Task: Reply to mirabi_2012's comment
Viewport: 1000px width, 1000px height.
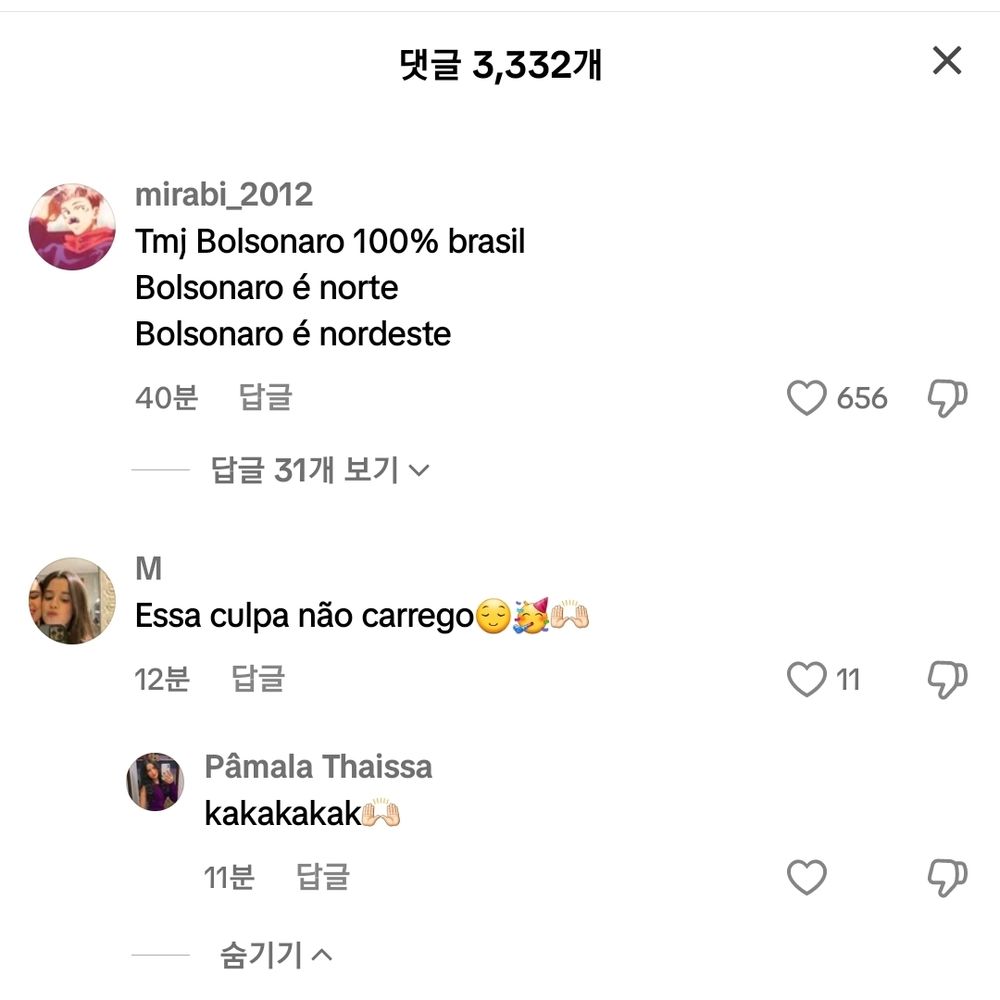Action: tap(265, 397)
